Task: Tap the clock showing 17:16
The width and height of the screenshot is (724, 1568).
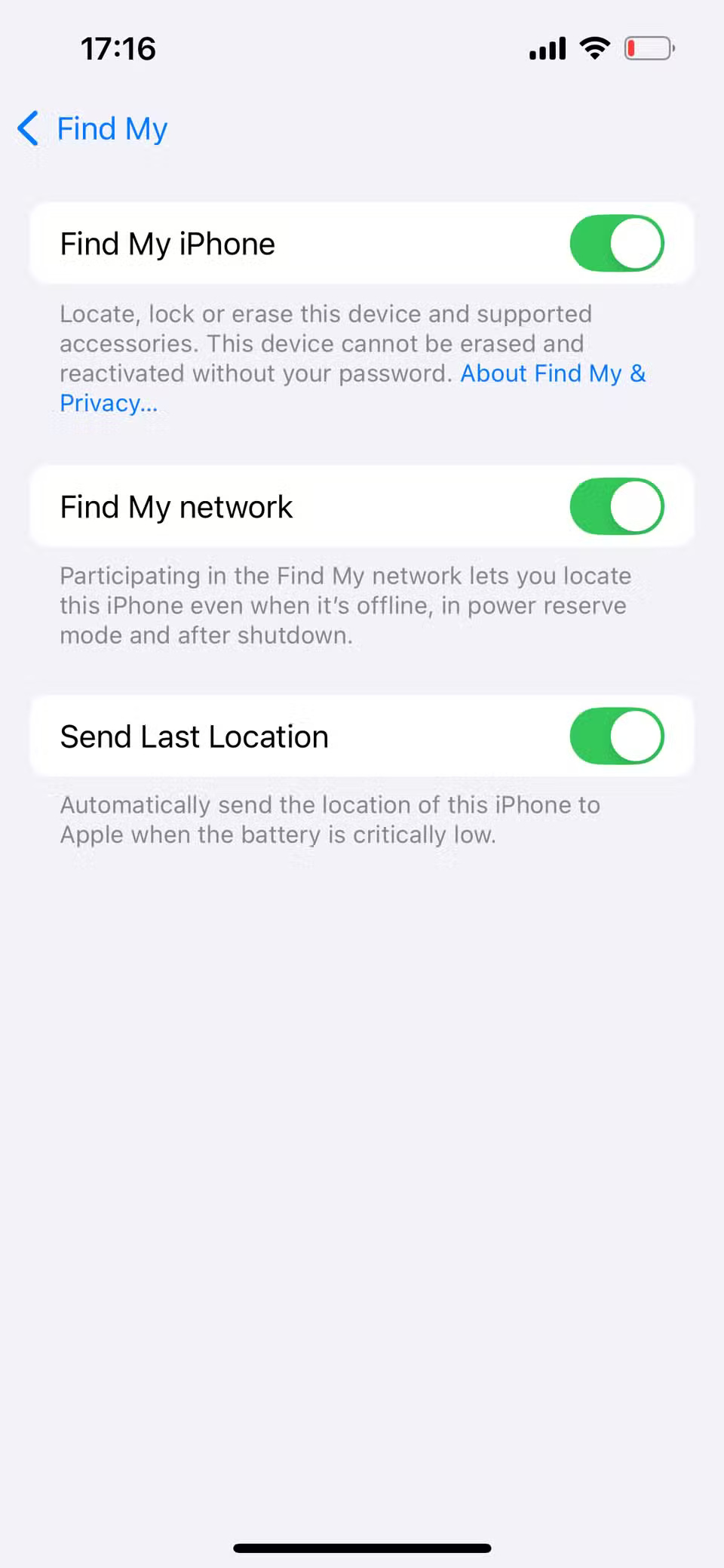Action: click(119, 48)
